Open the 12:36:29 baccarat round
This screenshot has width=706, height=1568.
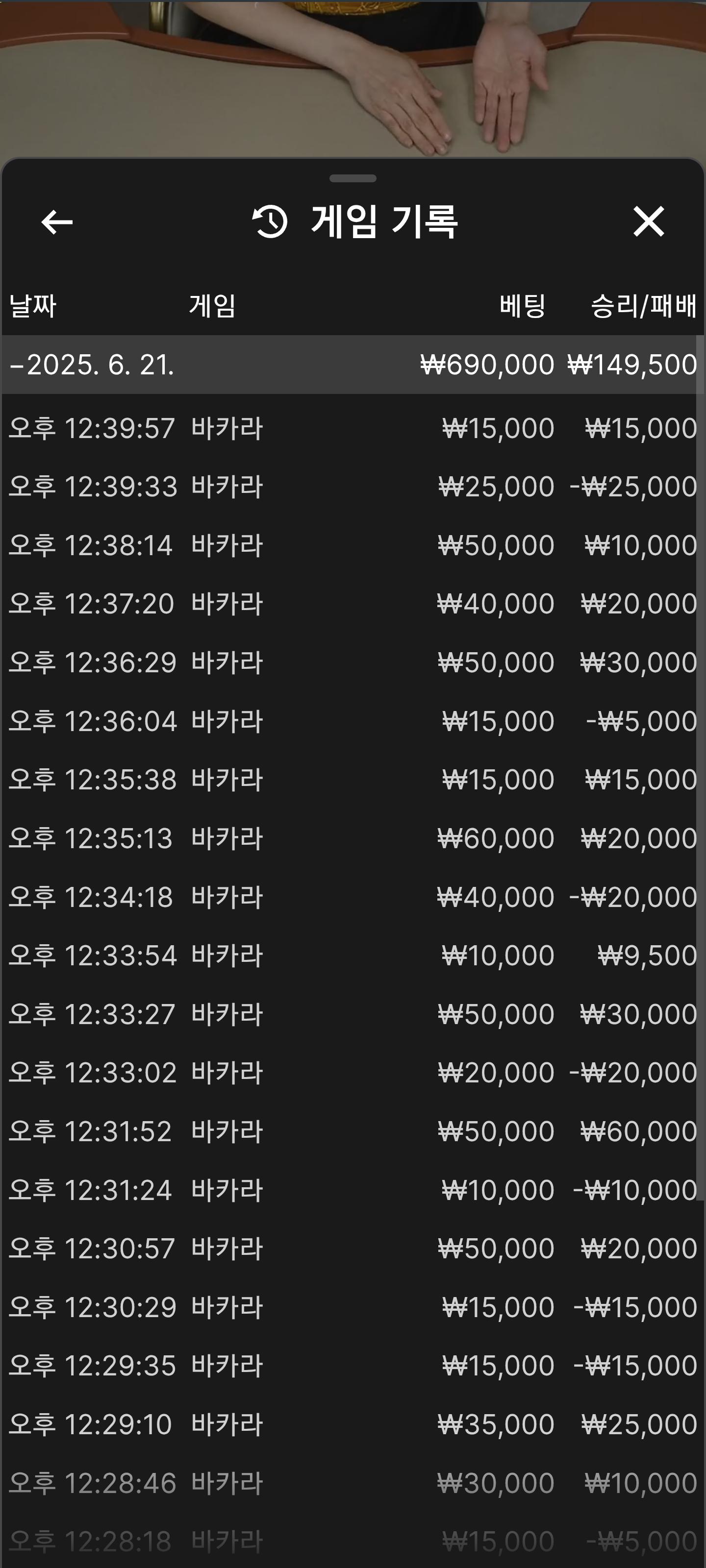click(x=352, y=662)
